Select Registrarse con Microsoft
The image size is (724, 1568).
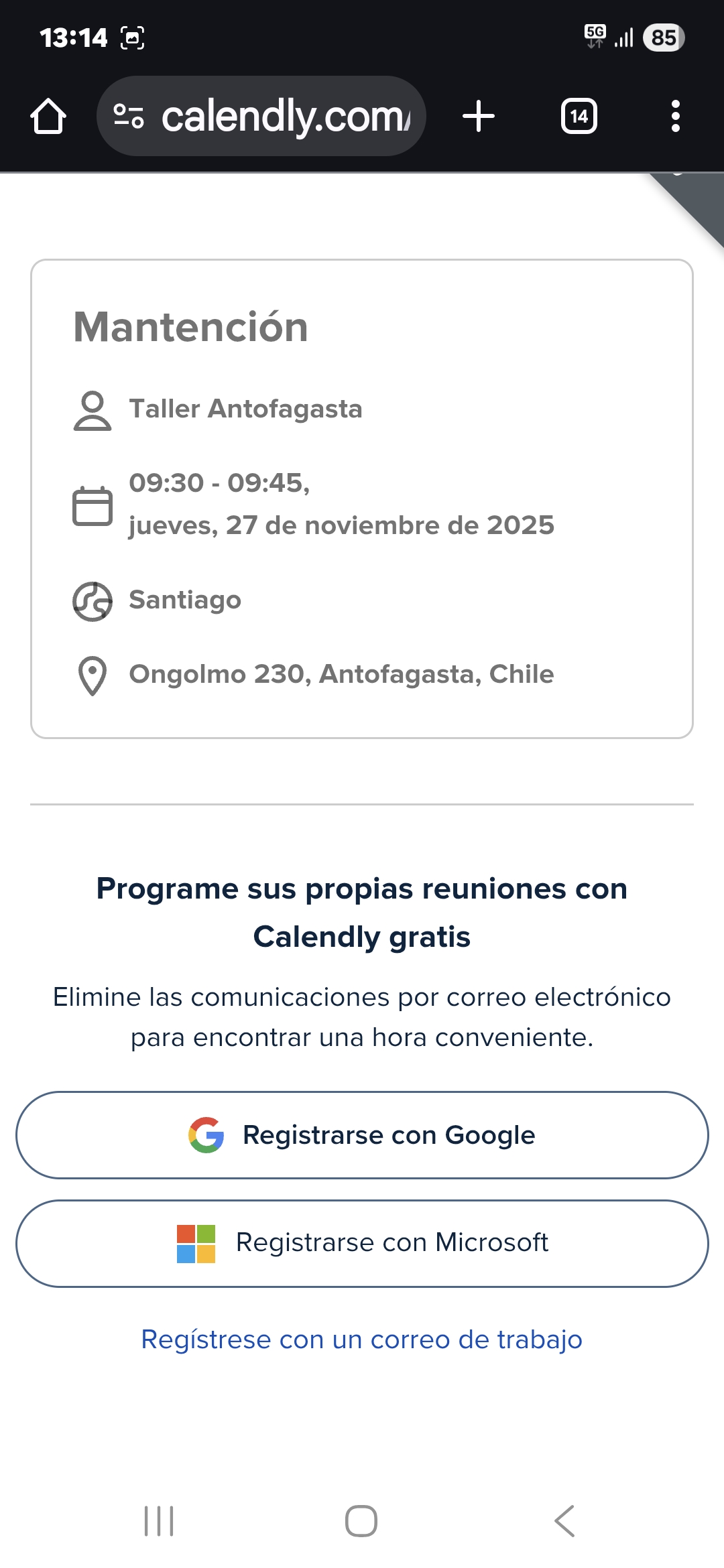[x=362, y=1243]
